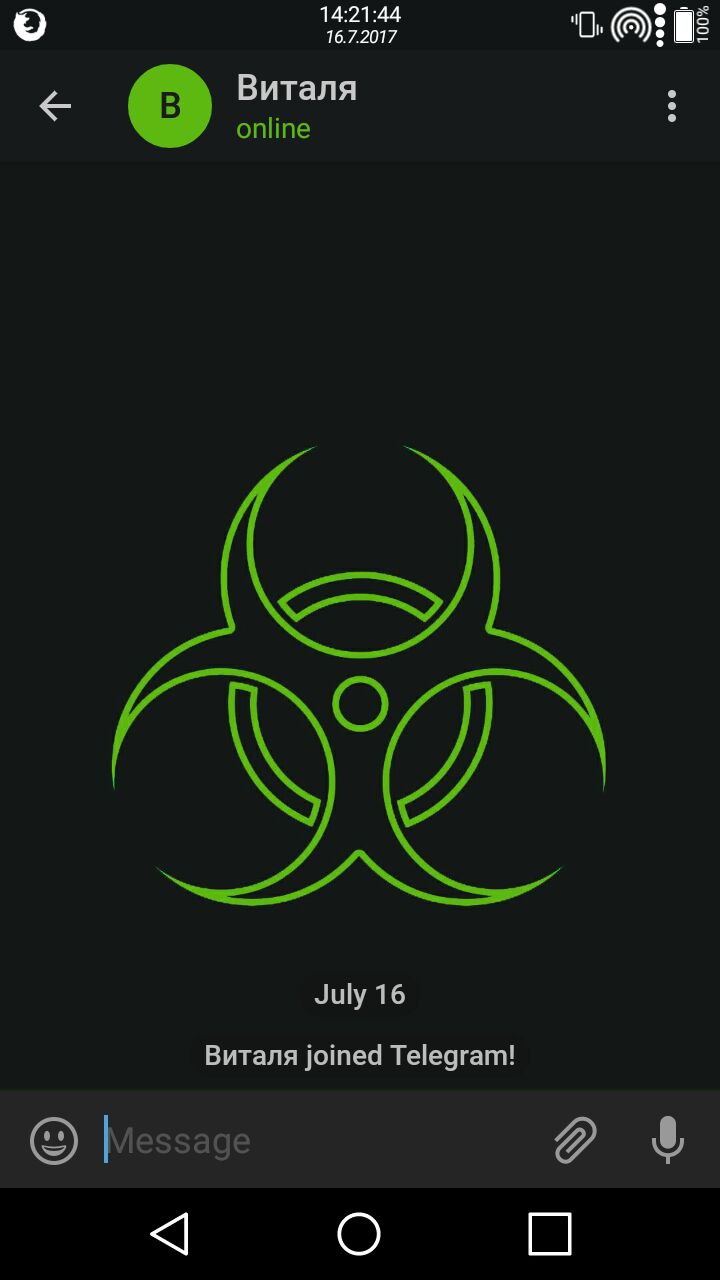Tap the system home button
Screen dimensions: 720x1280
click(x=359, y=1233)
